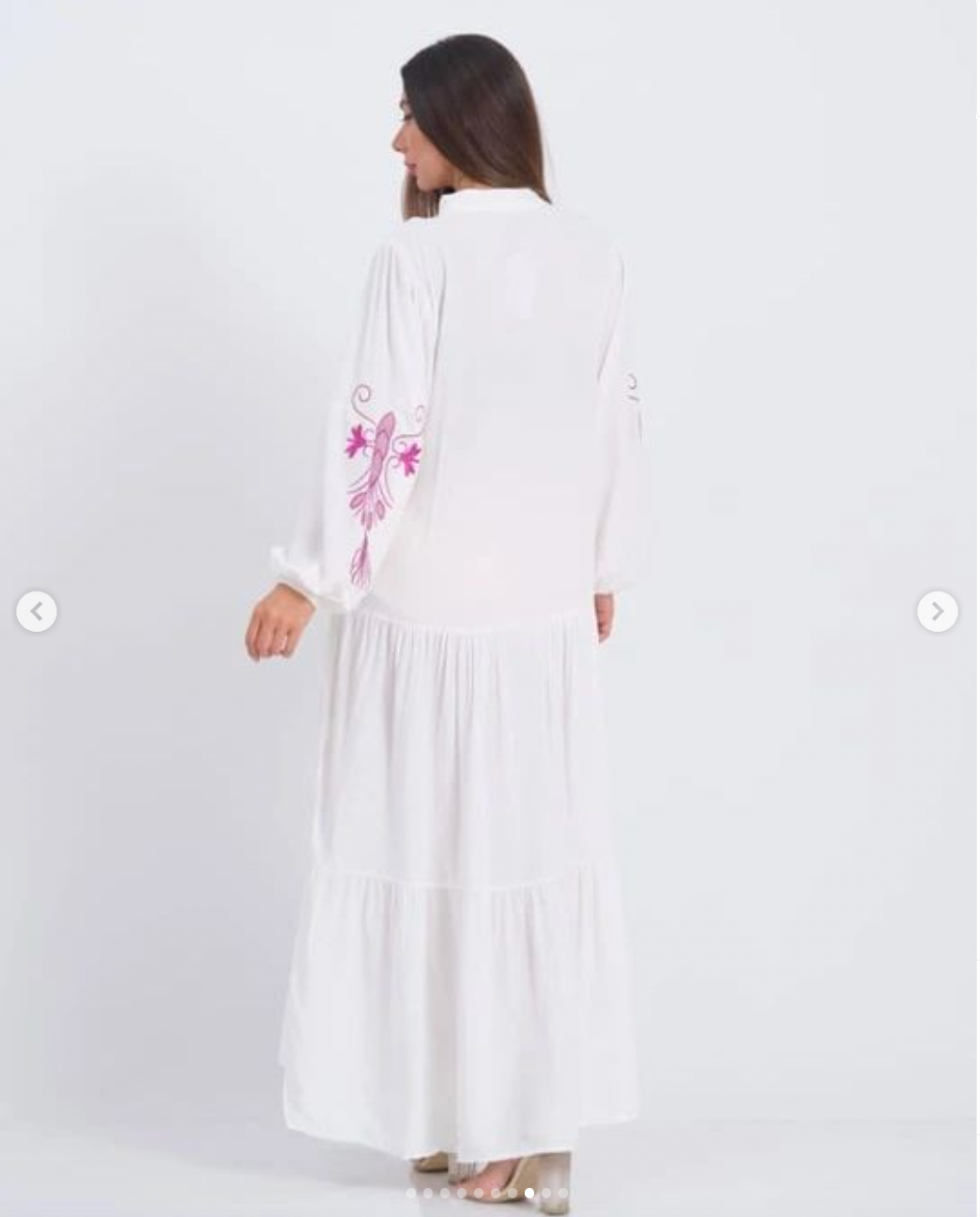The image size is (980, 1217).
Task: Go back to the previous carousel photo
Action: pos(37,612)
